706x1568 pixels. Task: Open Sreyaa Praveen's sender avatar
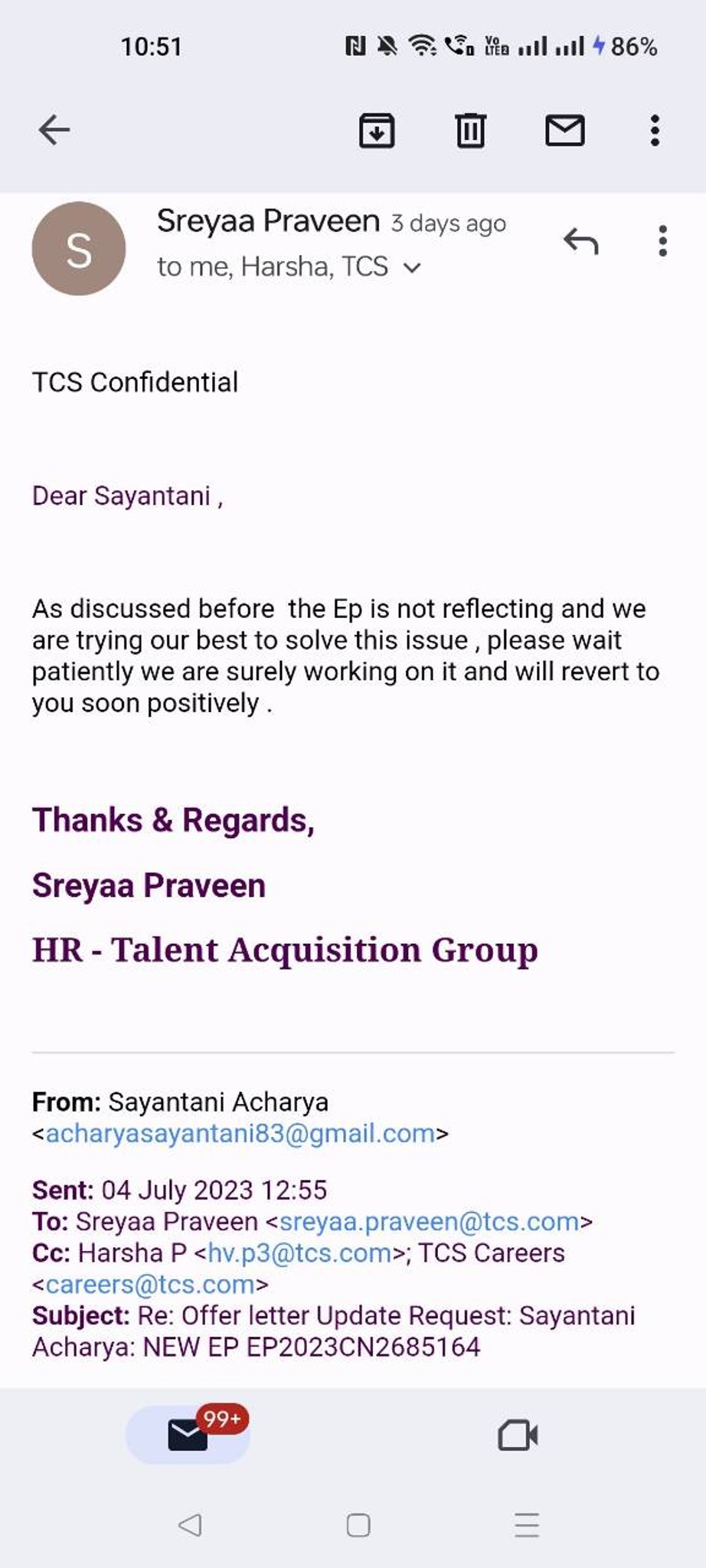[79, 249]
